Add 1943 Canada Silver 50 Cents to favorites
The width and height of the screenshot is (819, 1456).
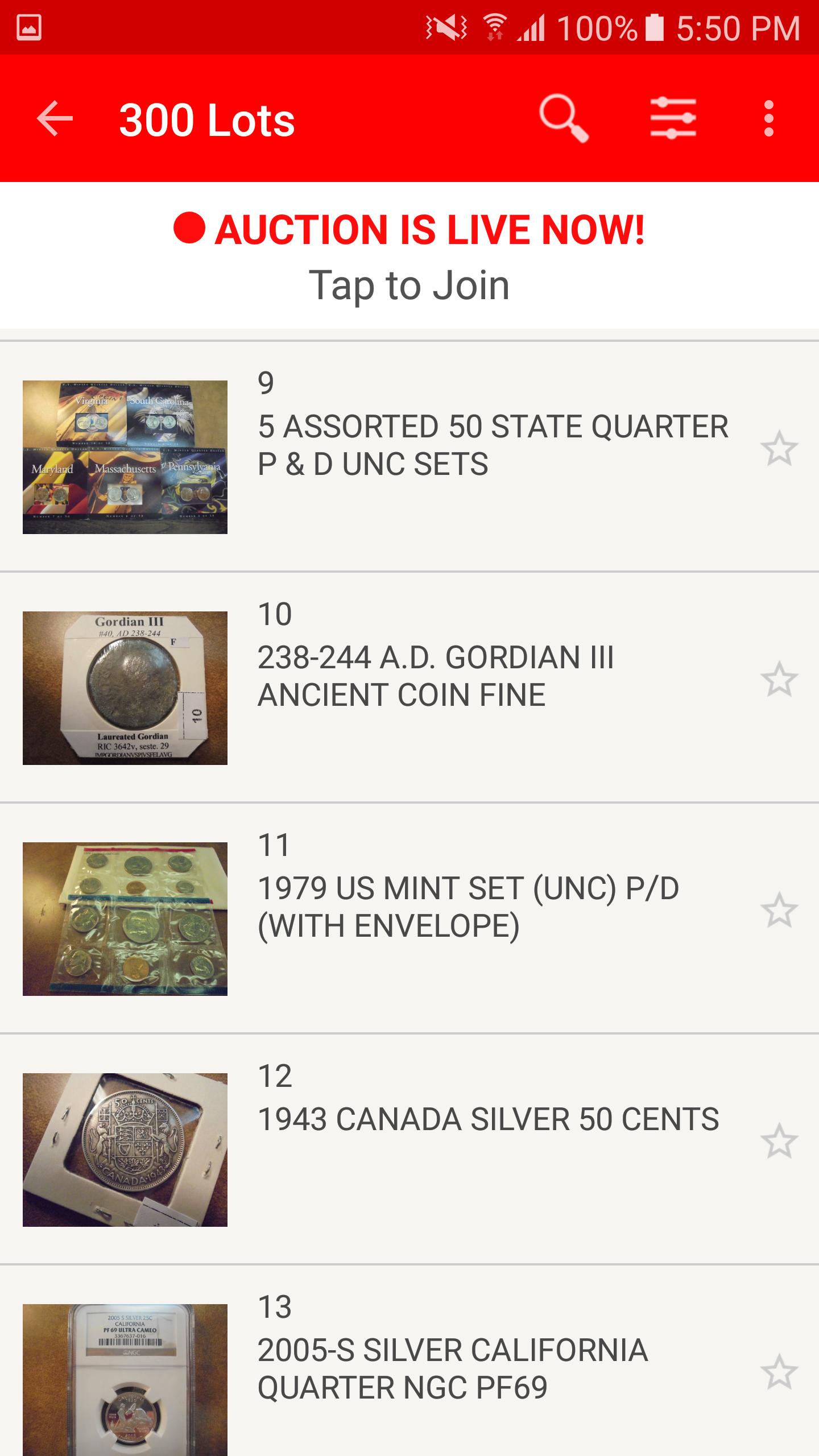pyautogui.click(x=779, y=1141)
